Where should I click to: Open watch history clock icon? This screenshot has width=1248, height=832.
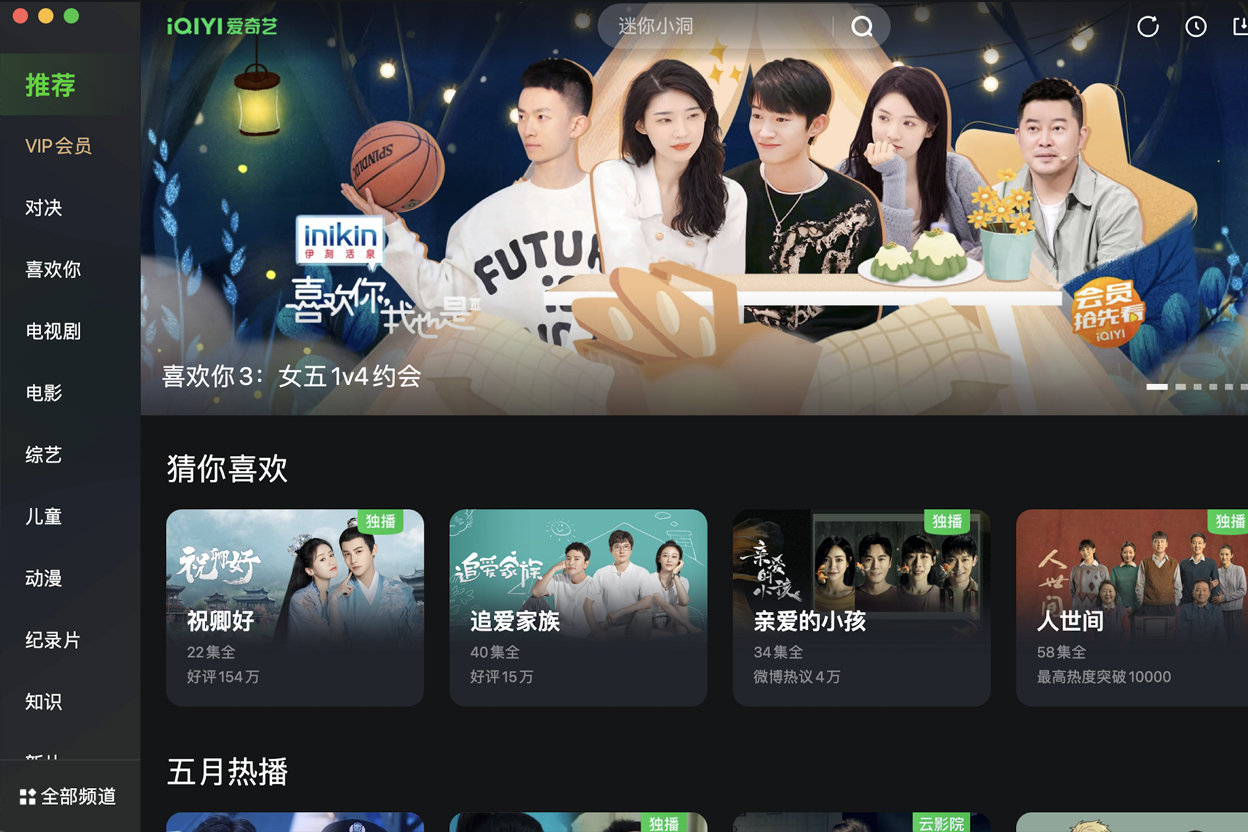point(1196,27)
